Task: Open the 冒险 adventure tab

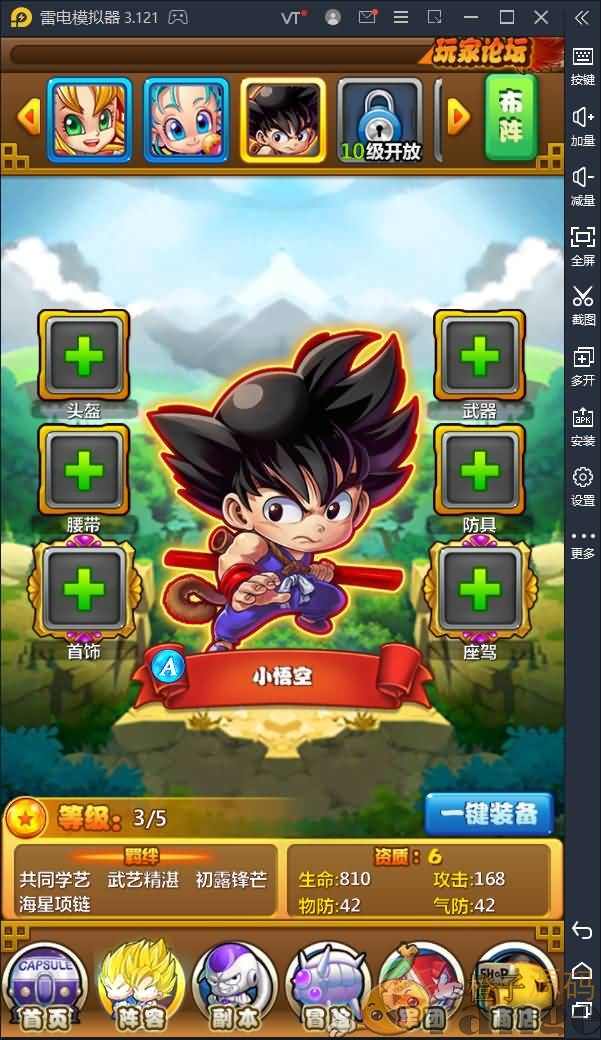Action: 330,992
